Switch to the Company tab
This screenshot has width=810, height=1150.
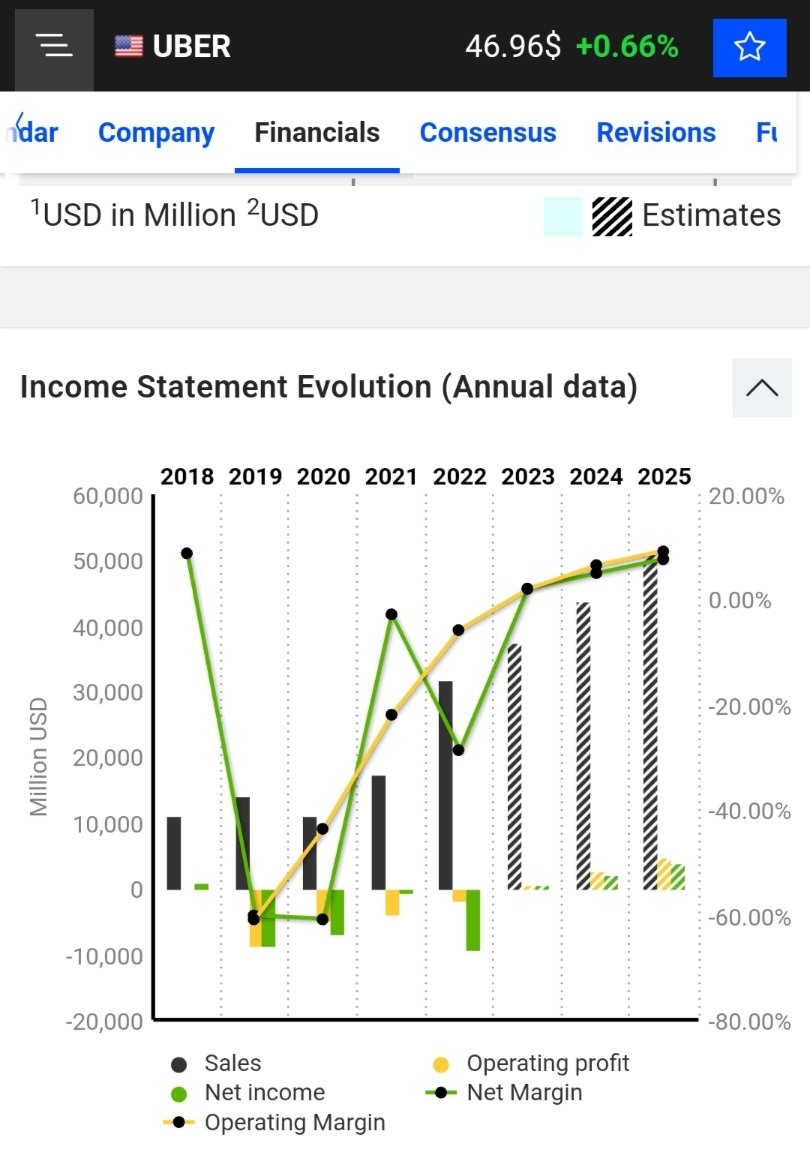156,133
